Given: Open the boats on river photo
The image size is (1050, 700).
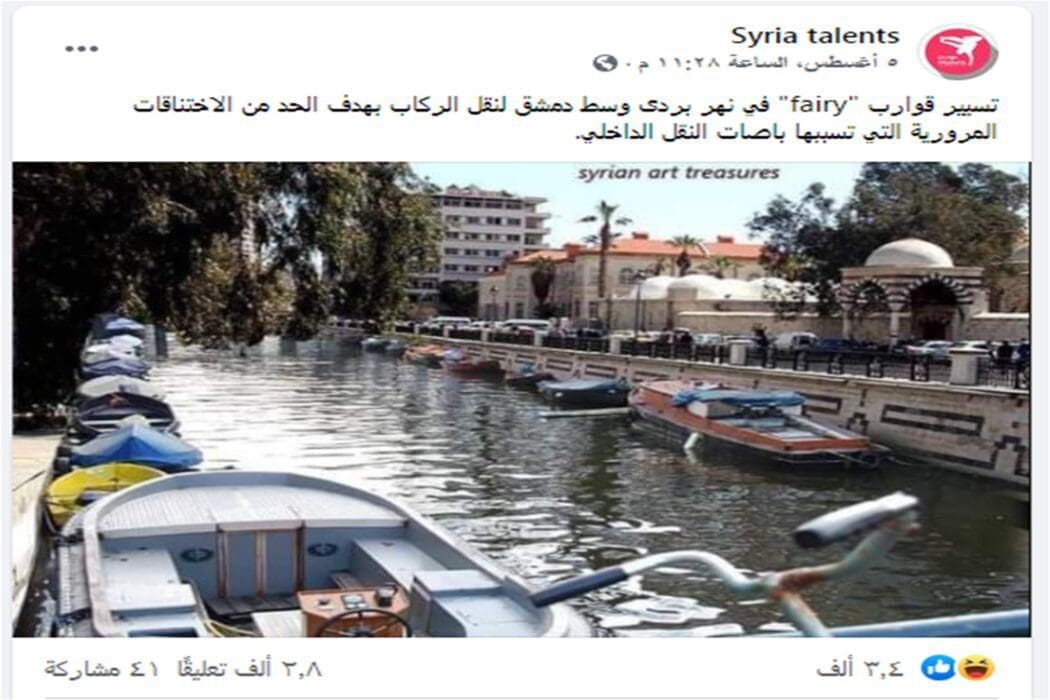Looking at the screenshot, I should click(520, 400).
